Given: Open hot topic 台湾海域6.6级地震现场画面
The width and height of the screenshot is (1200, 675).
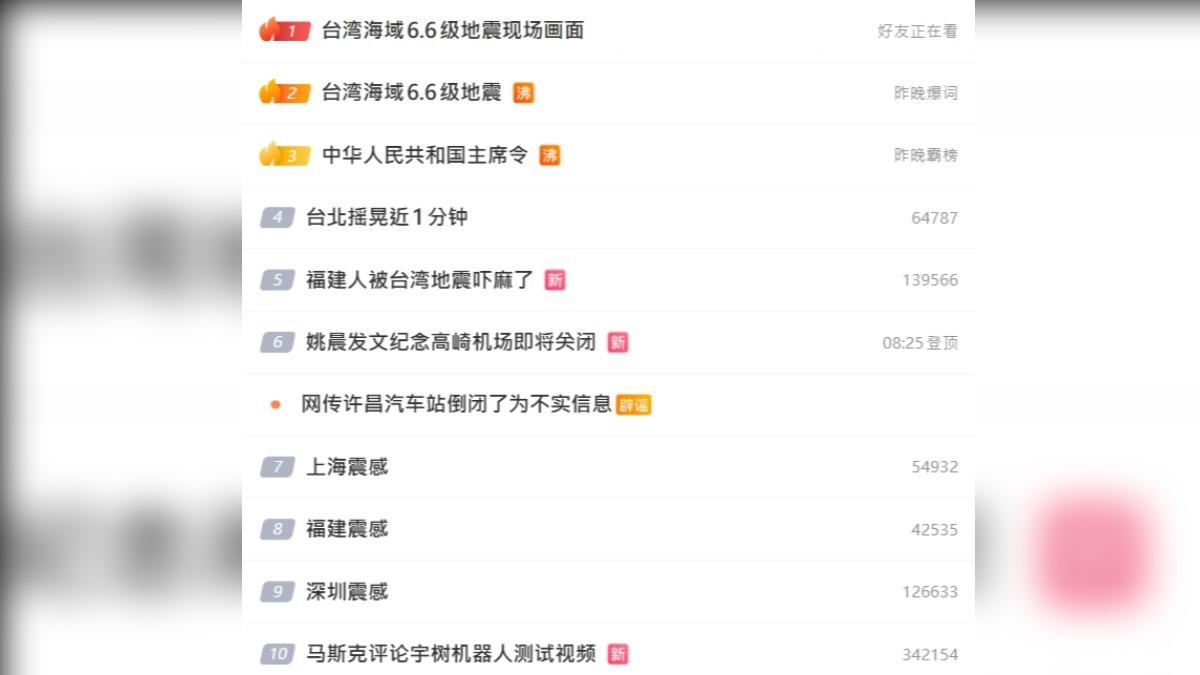Looking at the screenshot, I should (x=452, y=31).
